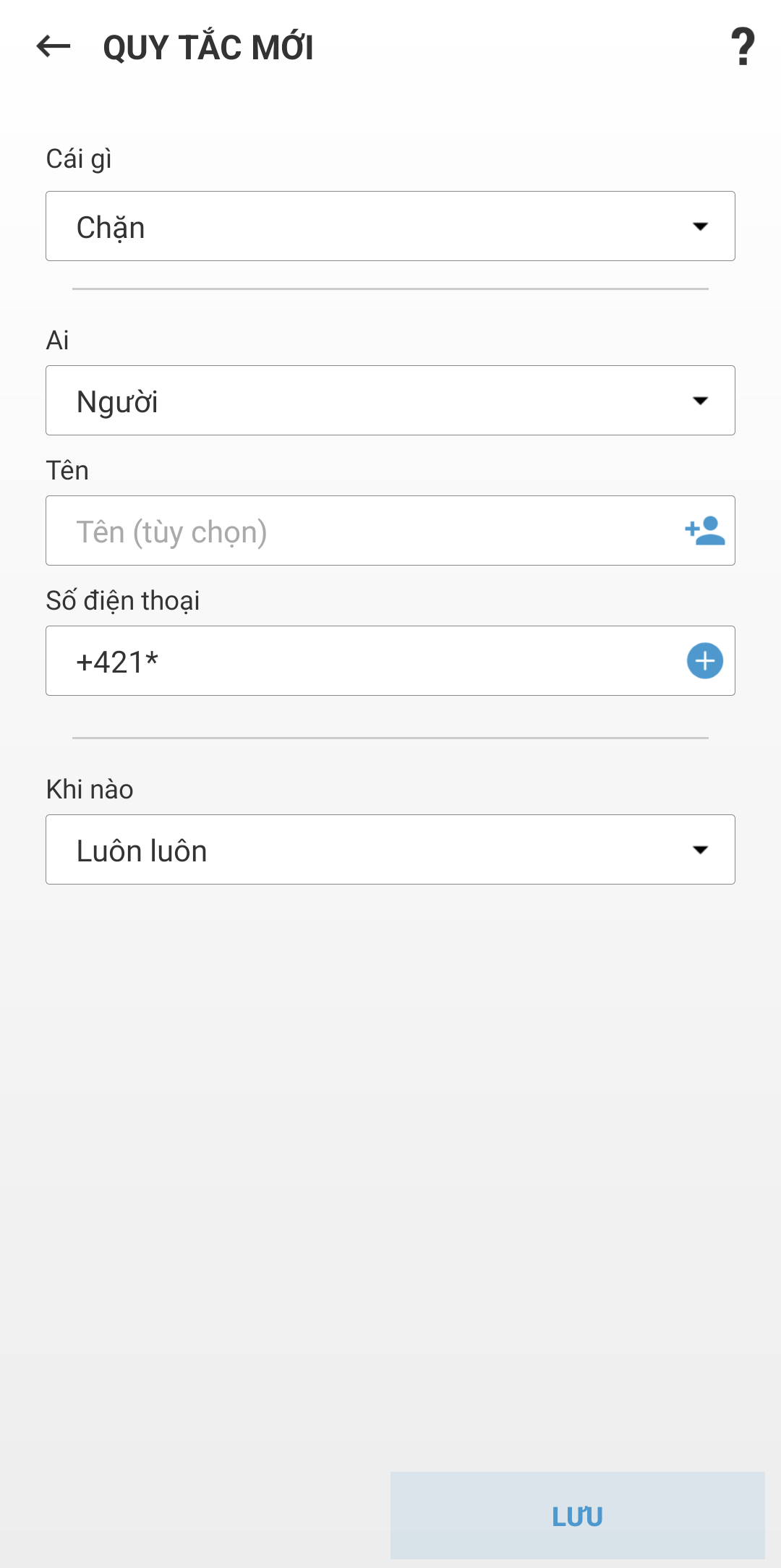Expand the Ai dropdown showing Người
Screen dimensions: 781x1568
point(390,401)
